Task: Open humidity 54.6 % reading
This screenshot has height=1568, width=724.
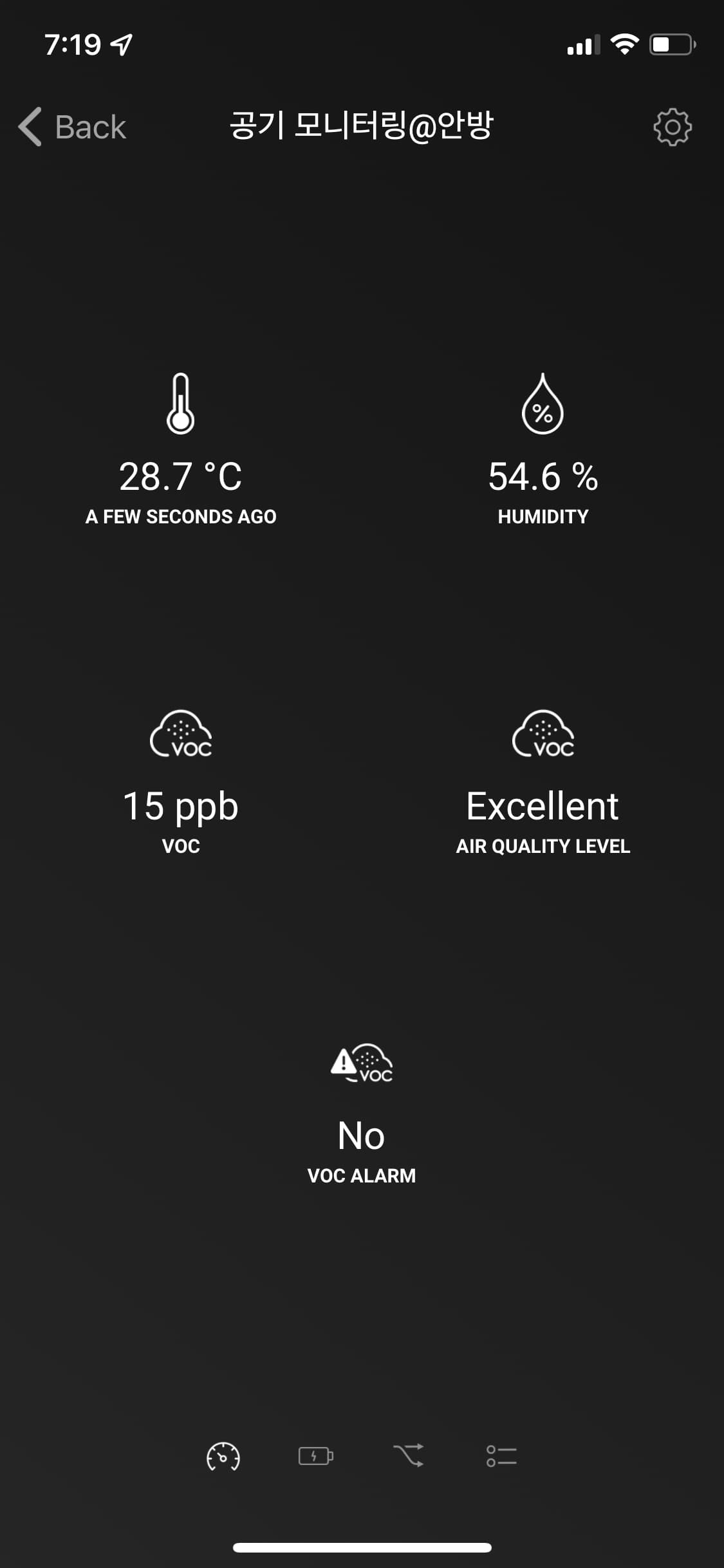Action: (x=543, y=476)
